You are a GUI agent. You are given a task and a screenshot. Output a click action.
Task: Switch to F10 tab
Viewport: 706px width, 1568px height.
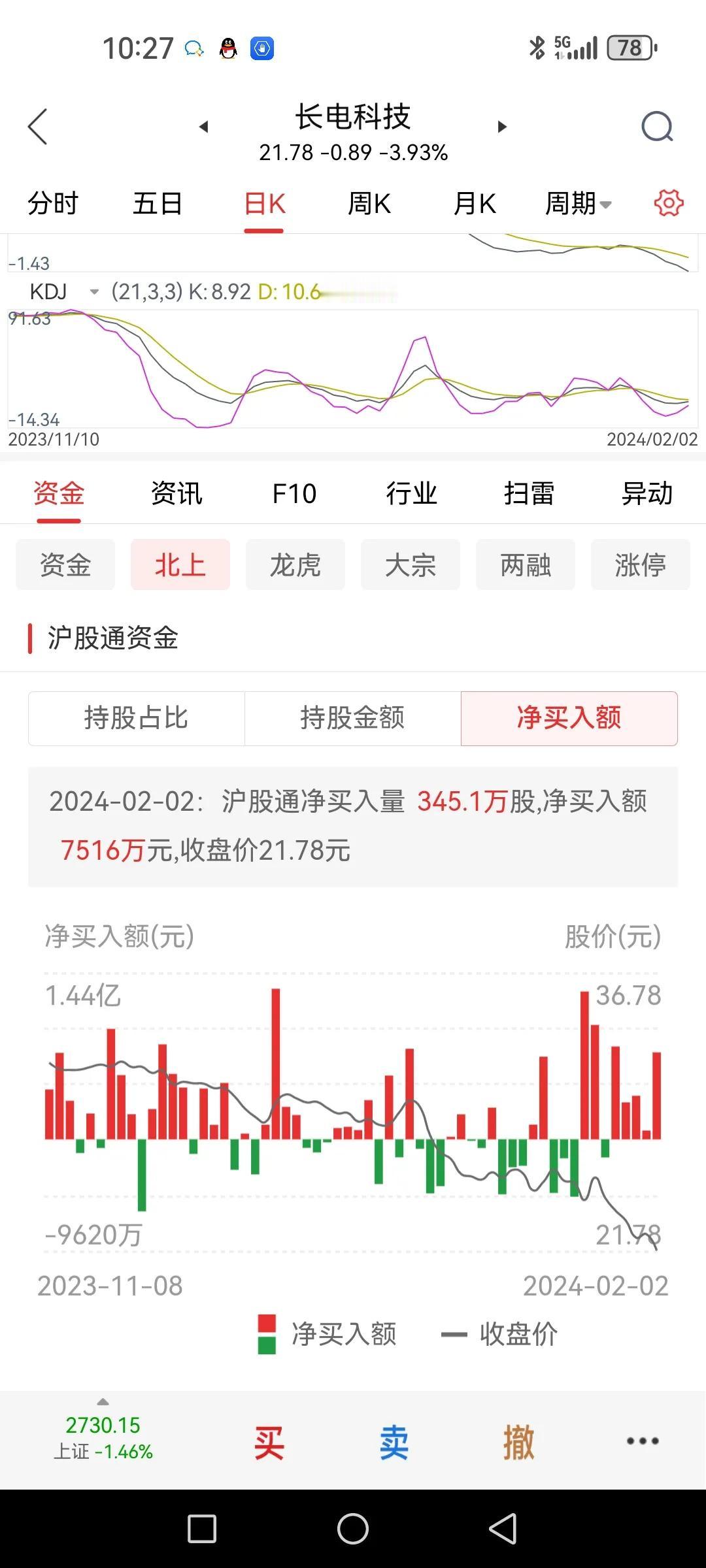click(294, 493)
